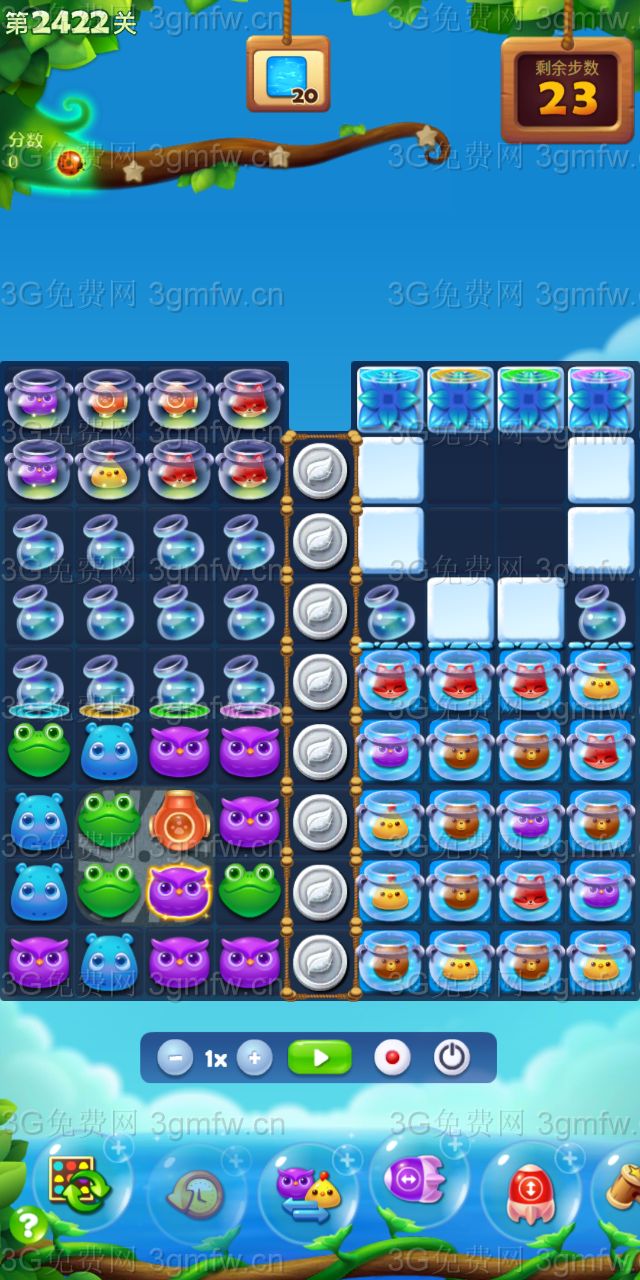This screenshot has width=640, height=1280.
Task: Increase playback speed with the plus button
Action: pyautogui.click(x=254, y=1058)
